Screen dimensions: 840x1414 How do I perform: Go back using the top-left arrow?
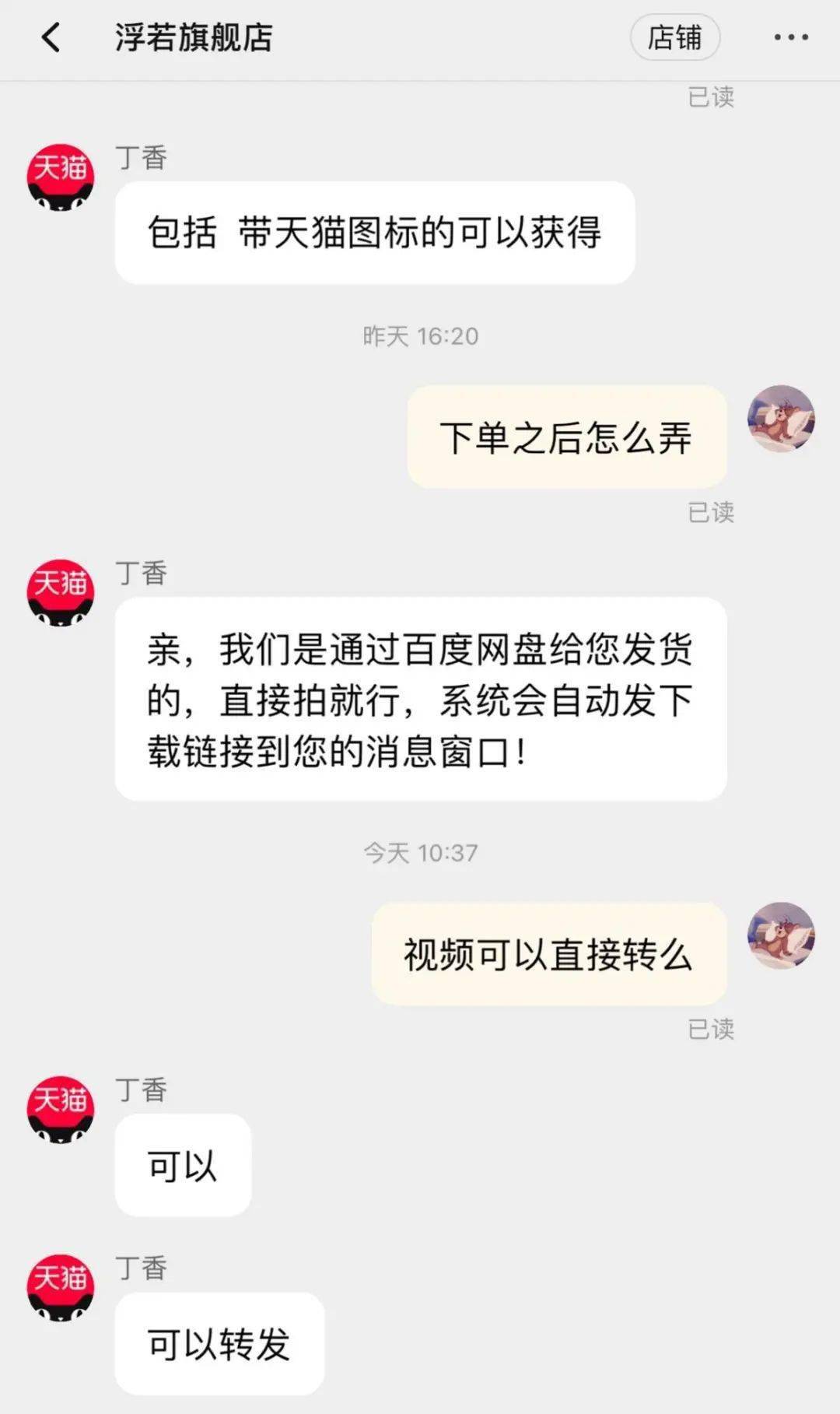pyautogui.click(x=51, y=37)
